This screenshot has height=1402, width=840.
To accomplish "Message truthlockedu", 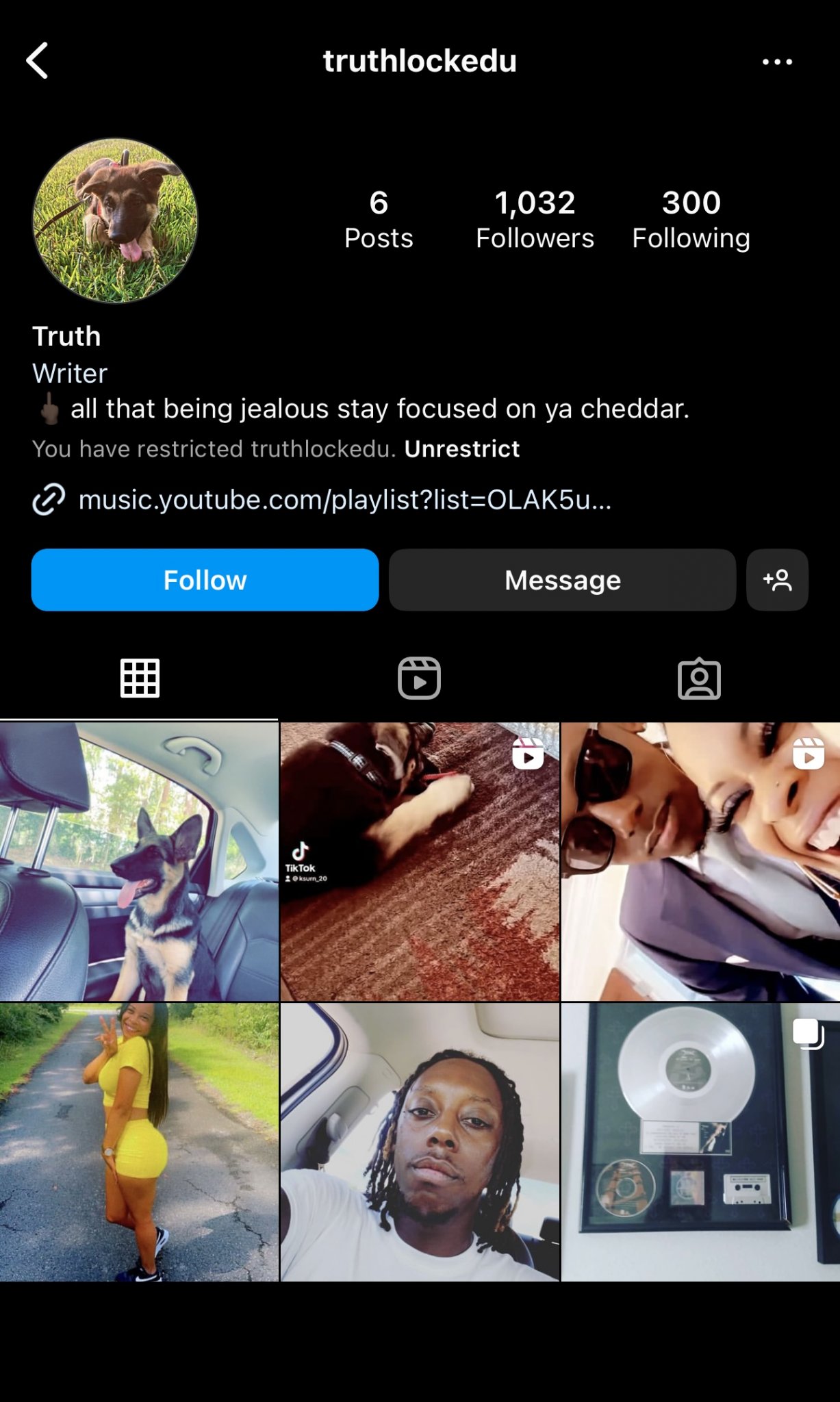I will pyautogui.click(x=562, y=580).
